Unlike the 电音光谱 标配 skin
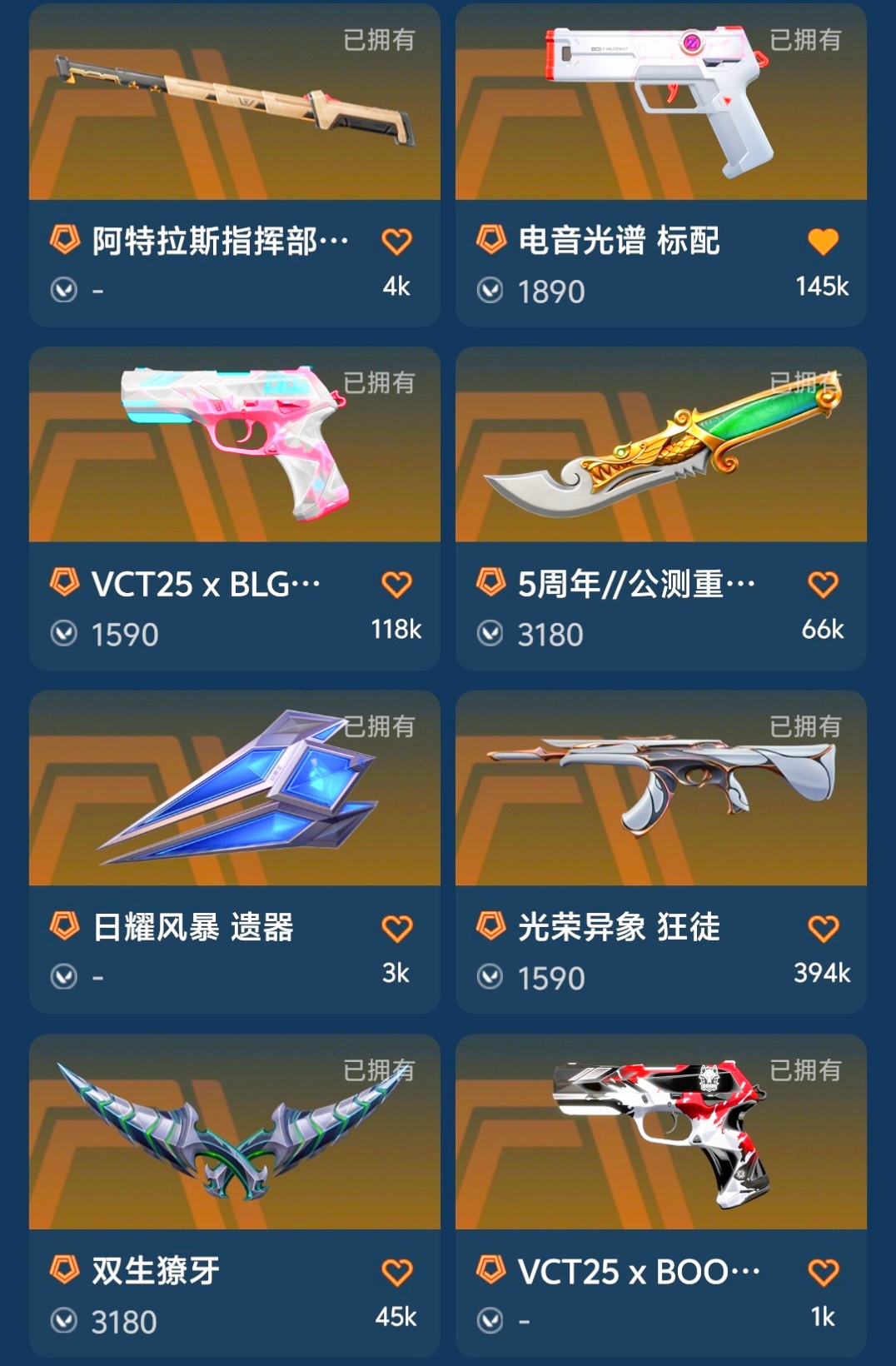This screenshot has height=1366, width=896. pyautogui.click(x=823, y=242)
